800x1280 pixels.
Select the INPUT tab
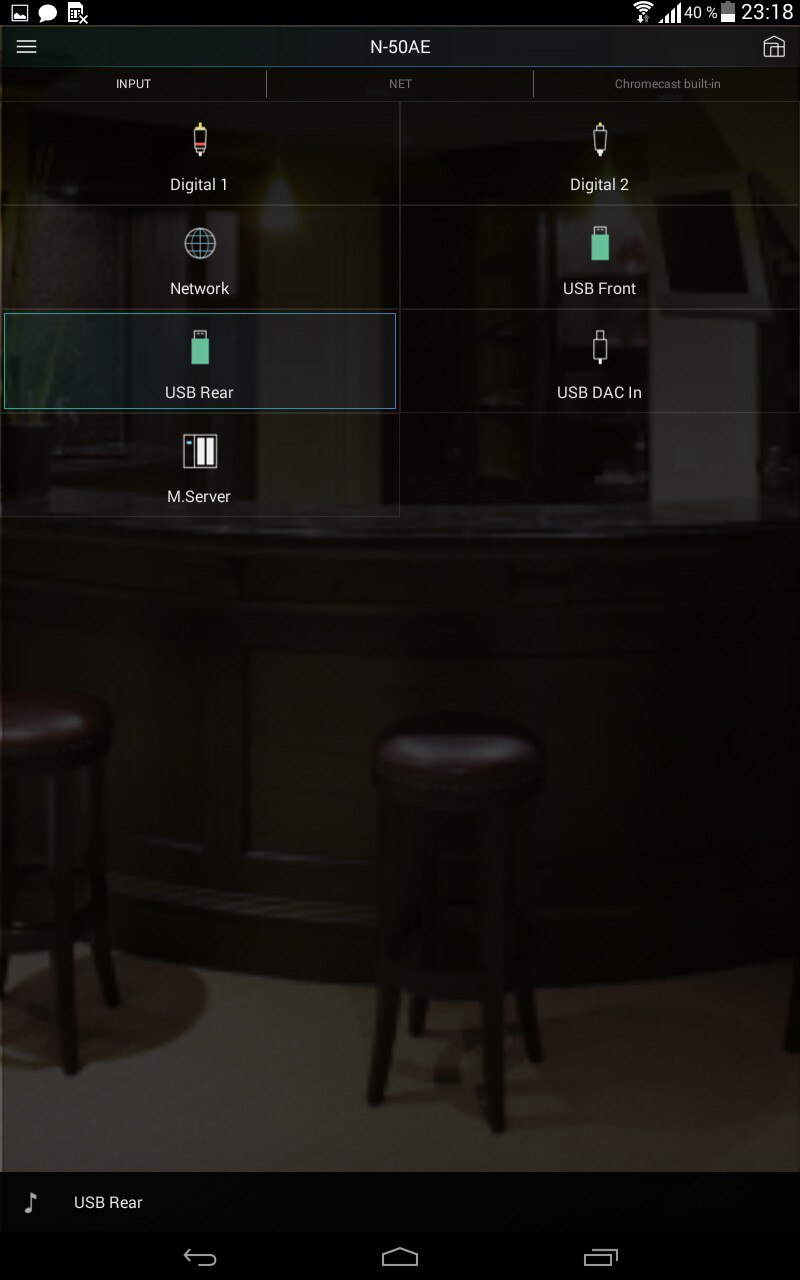click(133, 84)
